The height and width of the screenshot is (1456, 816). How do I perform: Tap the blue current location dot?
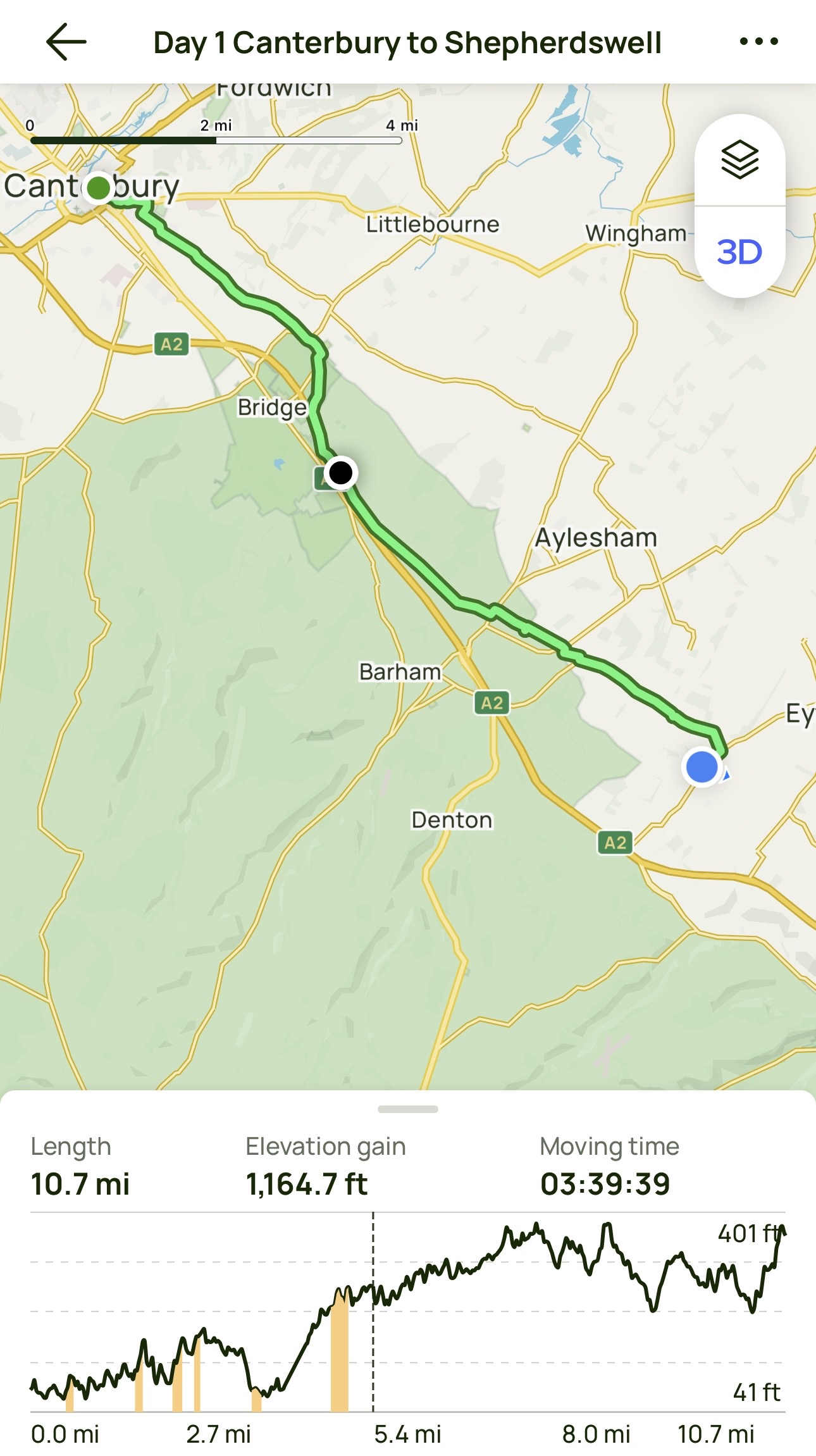click(702, 767)
